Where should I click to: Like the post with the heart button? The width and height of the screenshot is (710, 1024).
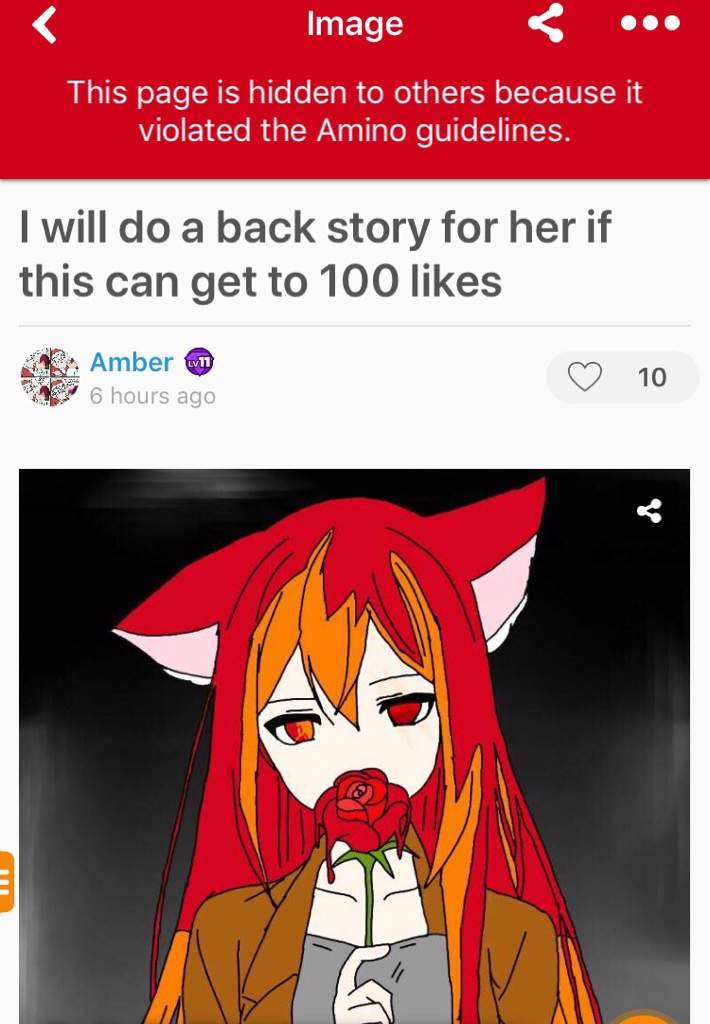click(x=585, y=377)
